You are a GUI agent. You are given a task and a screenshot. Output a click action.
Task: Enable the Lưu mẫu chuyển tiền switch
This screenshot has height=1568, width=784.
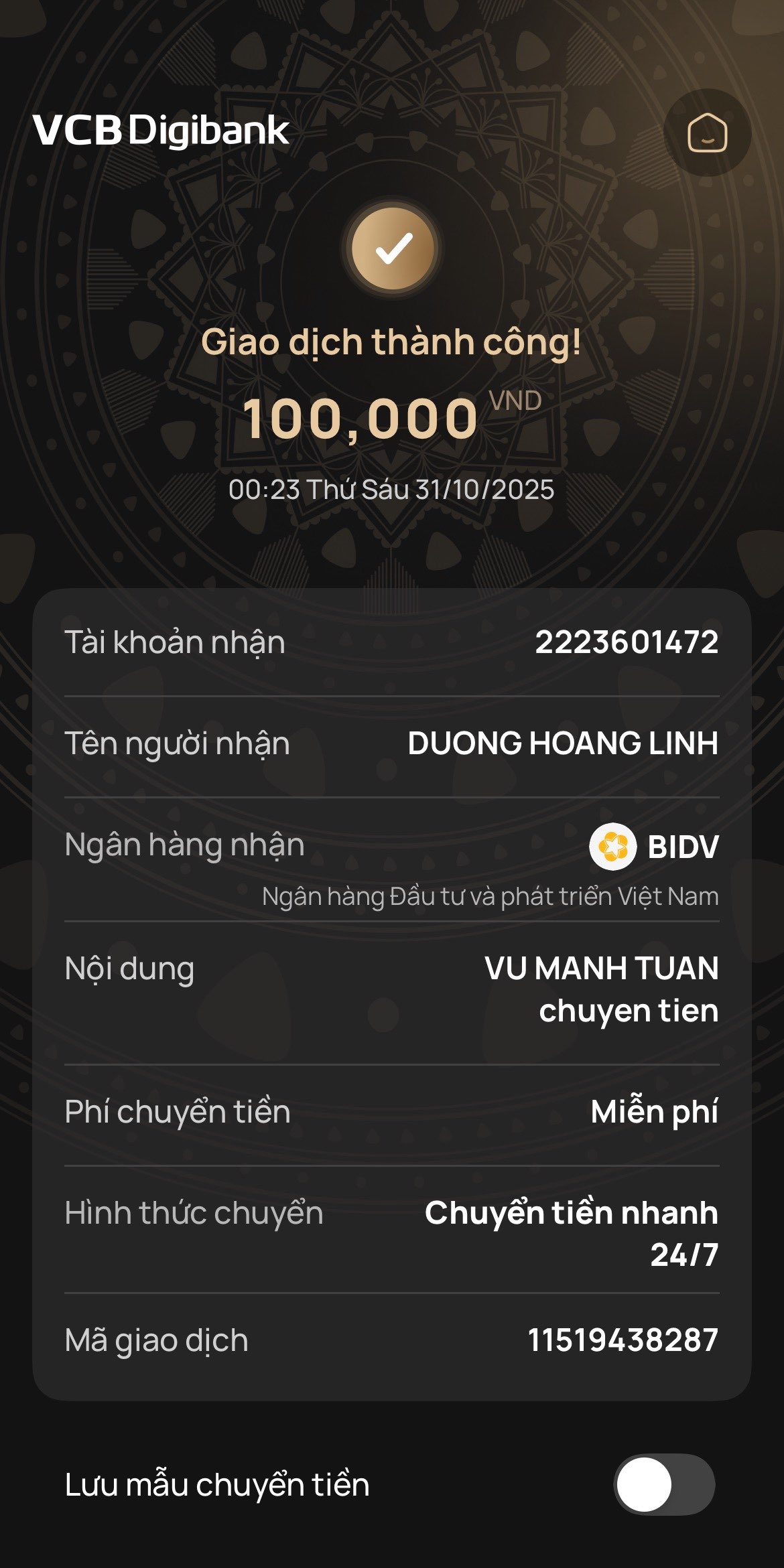click(663, 1484)
